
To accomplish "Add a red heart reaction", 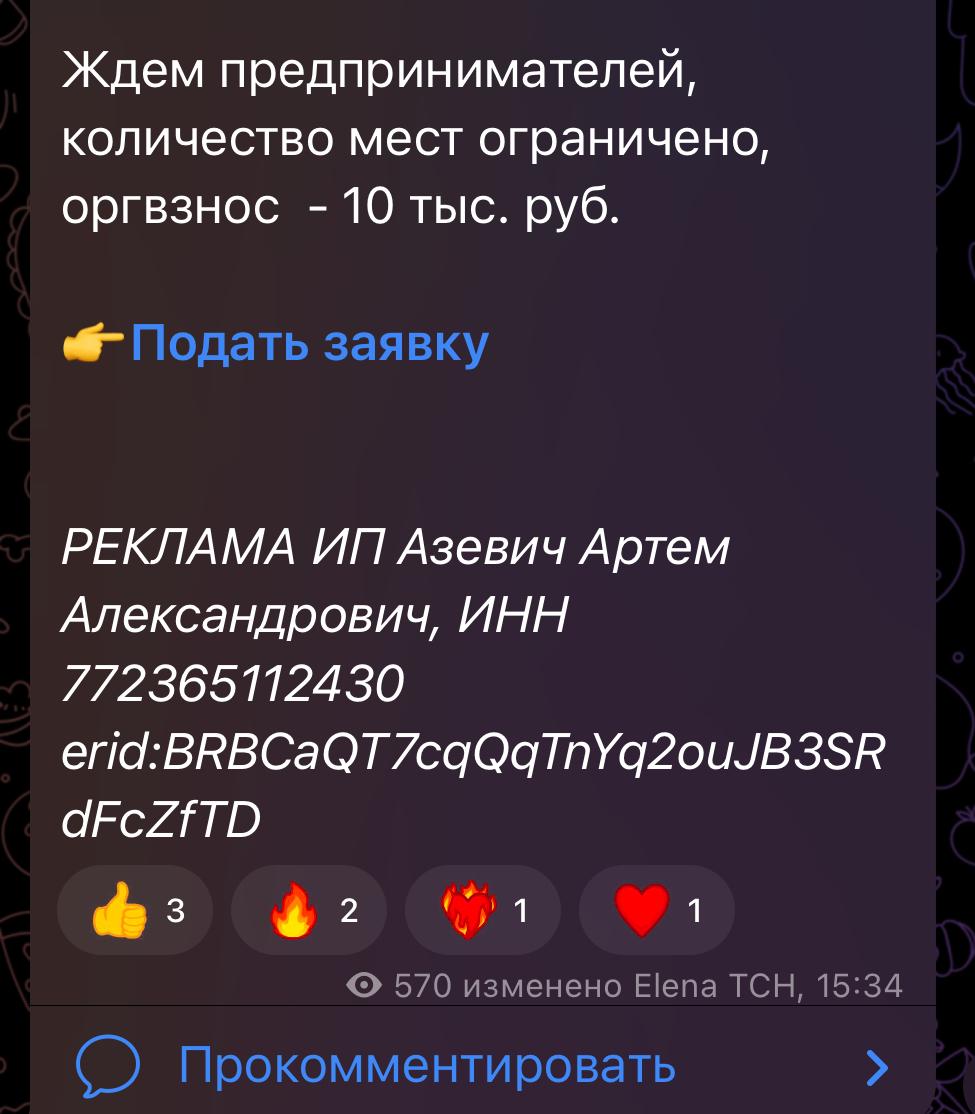I will pos(656,911).
